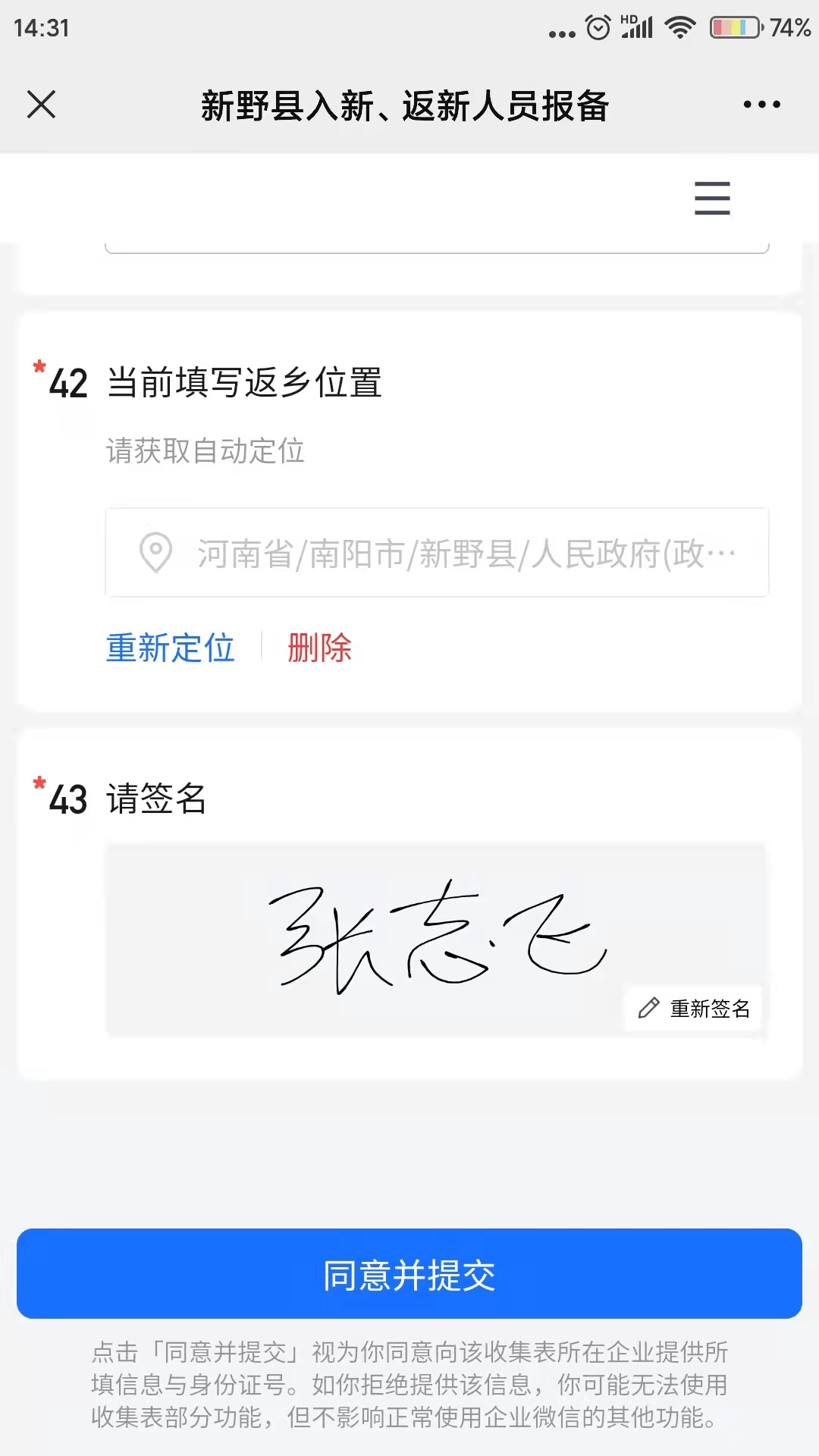The image size is (819, 1456).
Task: Submit the form via 同意并提交
Action: (409, 1274)
